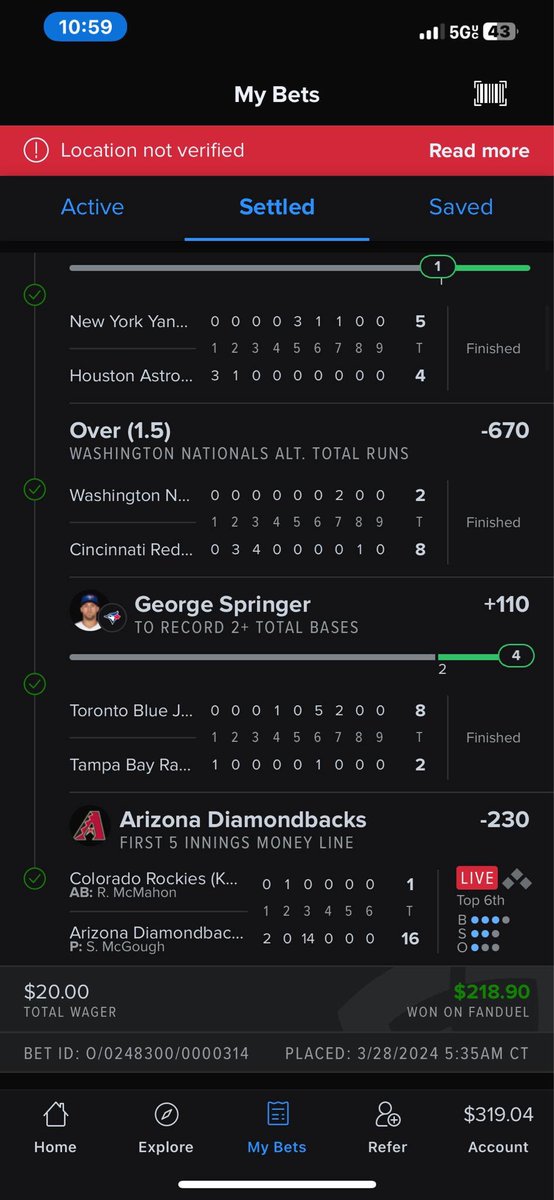Open the Refer tab
The image size is (554, 1200).
(x=387, y=1128)
